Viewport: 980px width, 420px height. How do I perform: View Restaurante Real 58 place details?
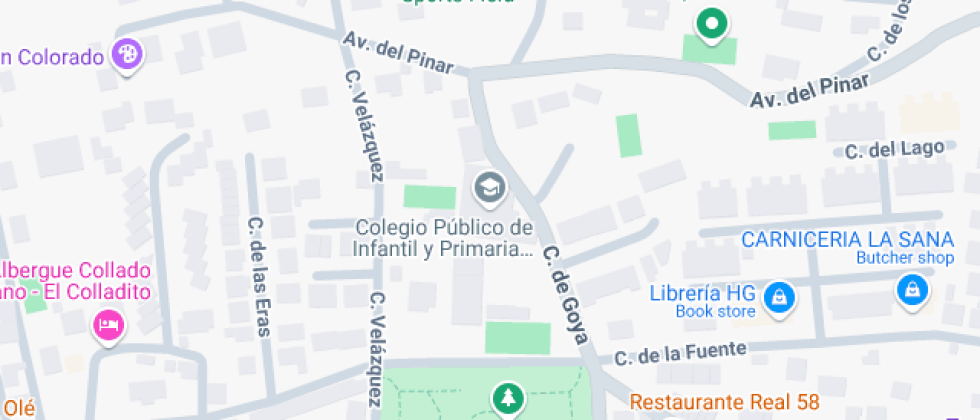pos(724,403)
